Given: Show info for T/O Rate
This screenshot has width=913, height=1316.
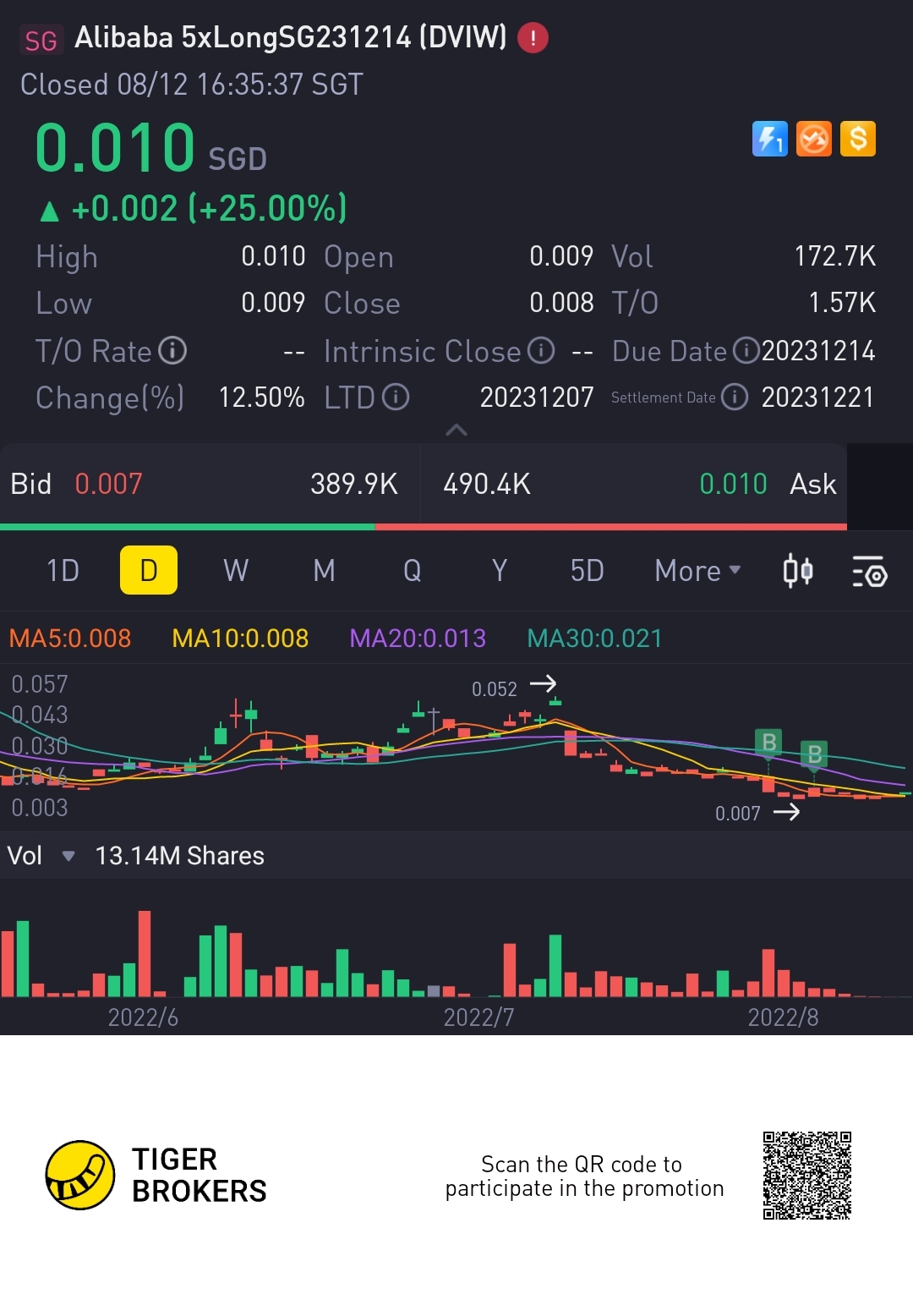Looking at the screenshot, I should [172, 350].
